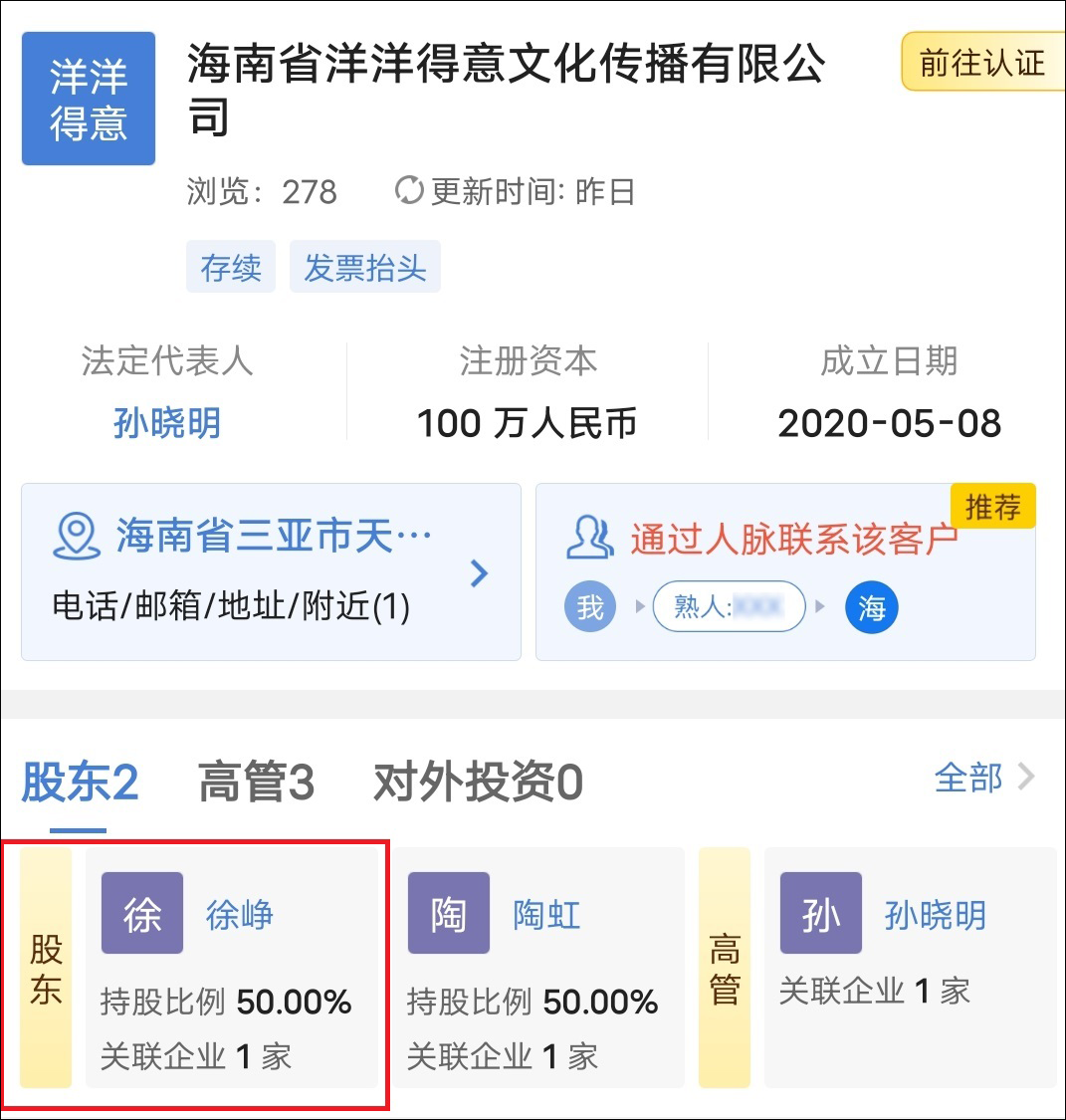This screenshot has height=1120, width=1066.
Task: Switch to the 对外投资0 tab
Action: 478,783
